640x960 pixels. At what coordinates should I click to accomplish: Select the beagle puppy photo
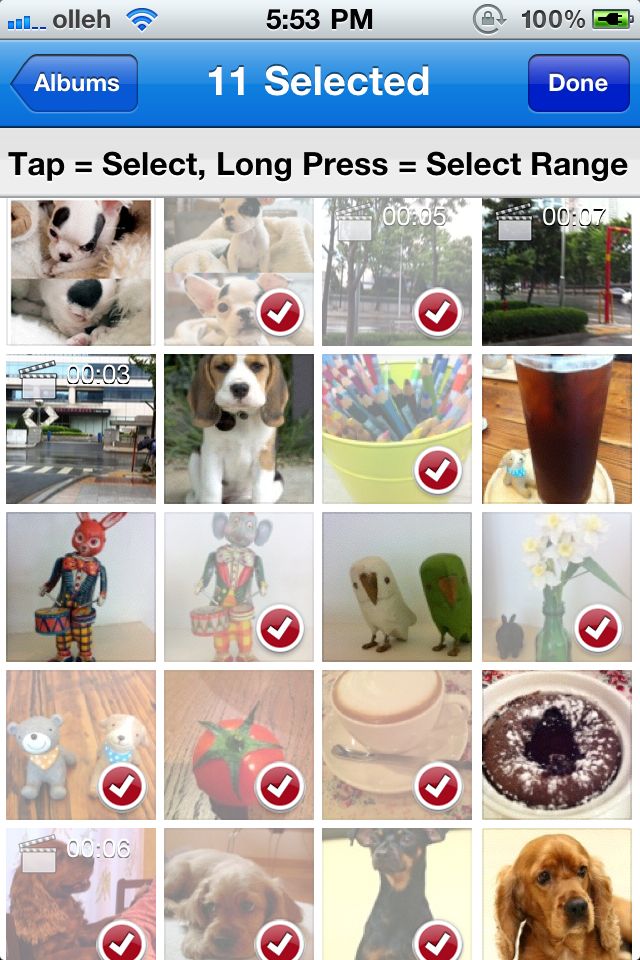pyautogui.click(x=238, y=429)
